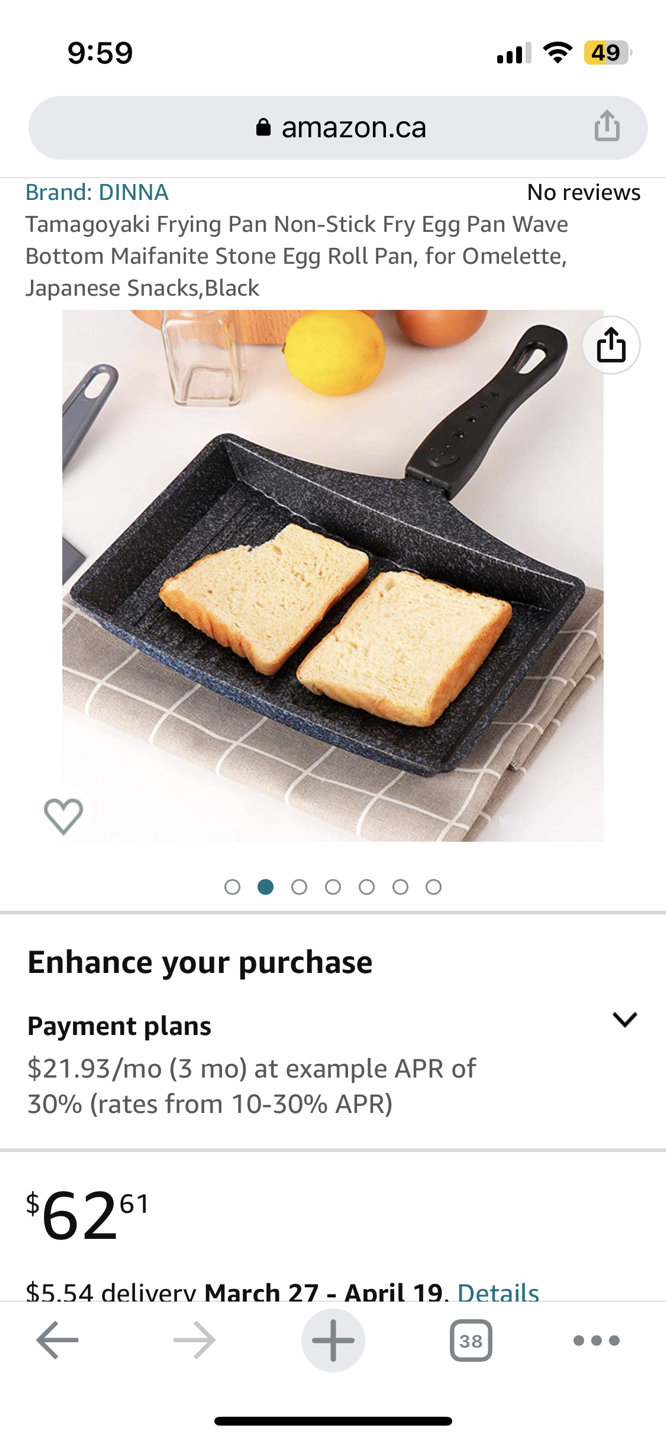The width and height of the screenshot is (666, 1440).
Task: View the 38 open tabs
Action: click(x=470, y=1341)
